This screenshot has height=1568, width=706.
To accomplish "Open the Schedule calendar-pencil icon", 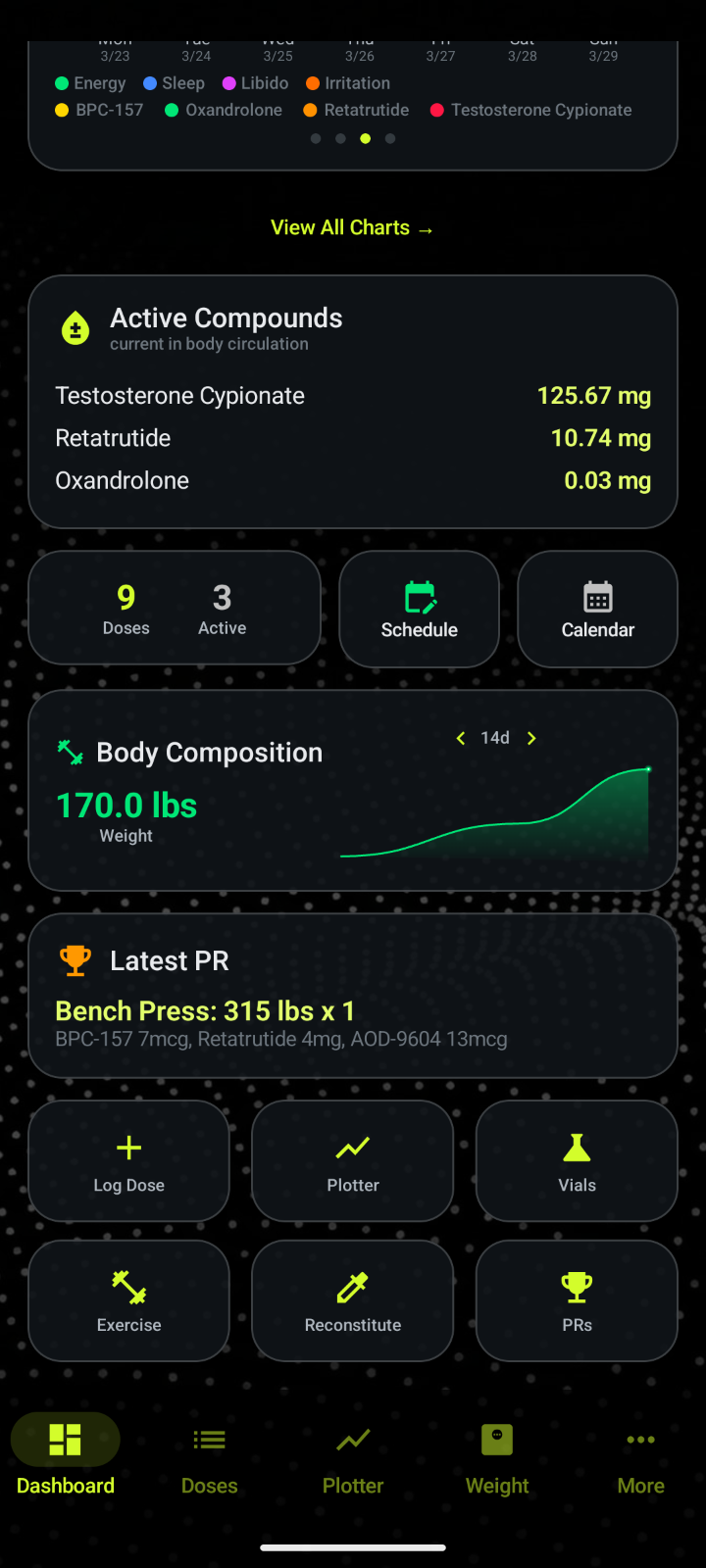I will [x=419, y=596].
